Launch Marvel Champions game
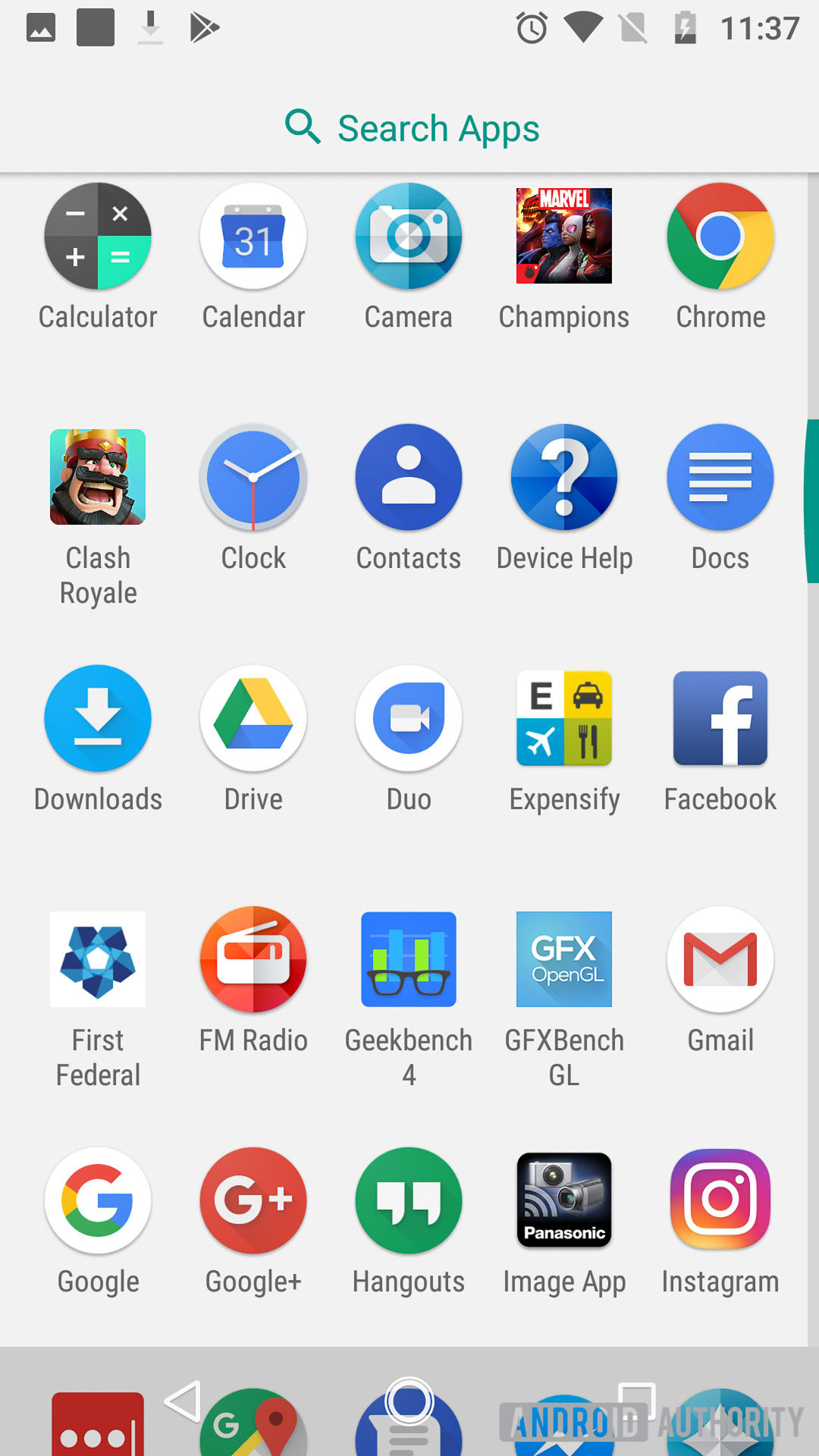The width and height of the screenshot is (819, 1456). point(564,237)
